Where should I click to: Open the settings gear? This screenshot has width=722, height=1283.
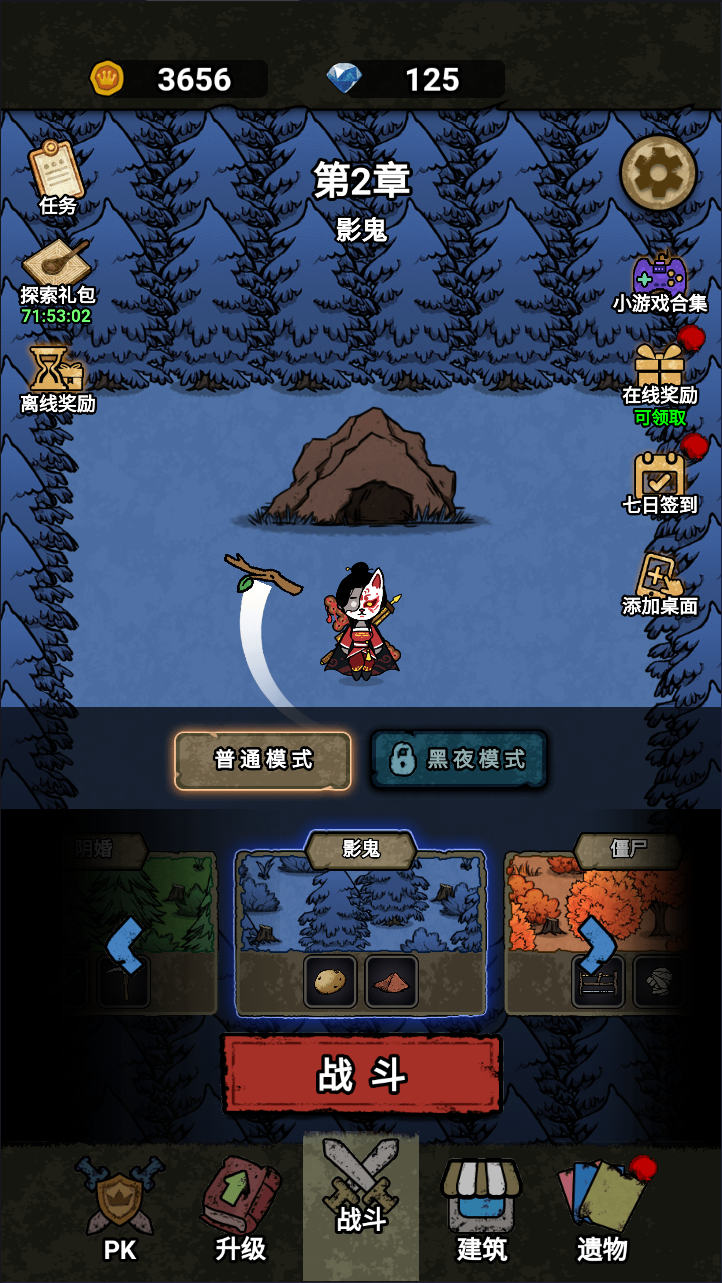[658, 173]
